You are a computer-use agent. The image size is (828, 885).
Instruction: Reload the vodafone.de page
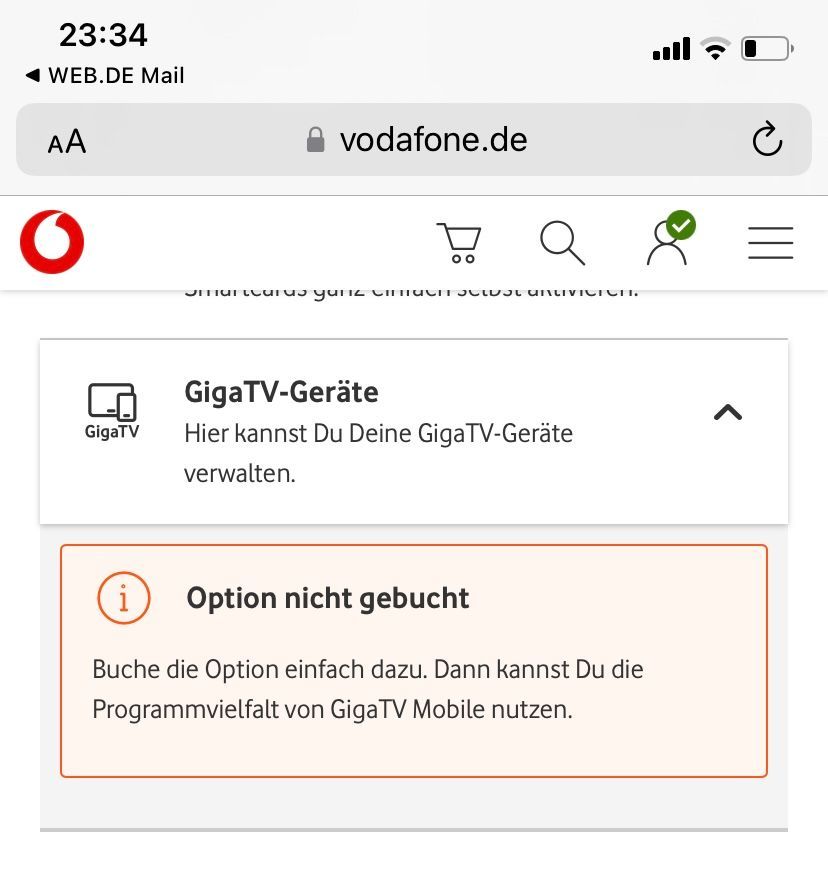pyautogui.click(x=766, y=140)
